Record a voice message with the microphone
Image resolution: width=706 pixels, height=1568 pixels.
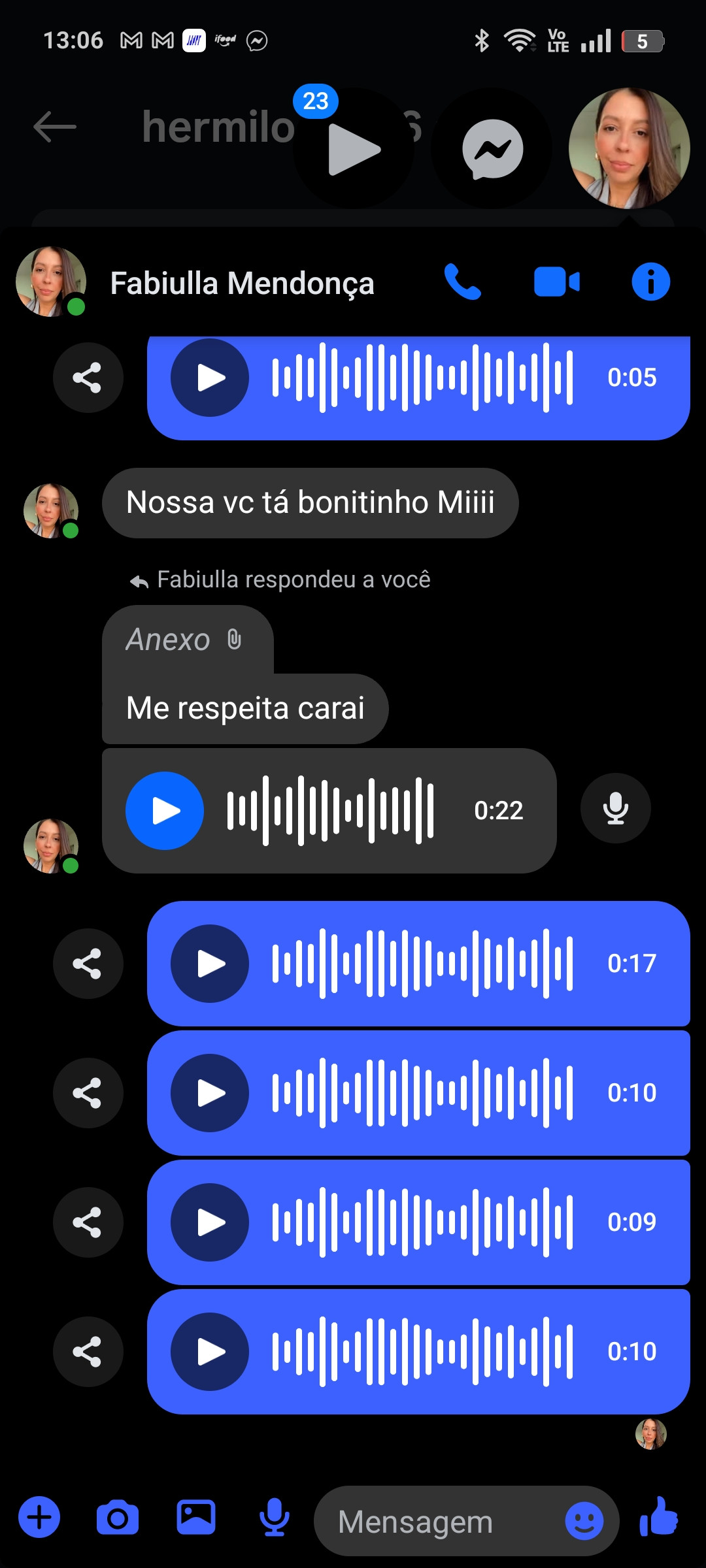pos(275,1517)
